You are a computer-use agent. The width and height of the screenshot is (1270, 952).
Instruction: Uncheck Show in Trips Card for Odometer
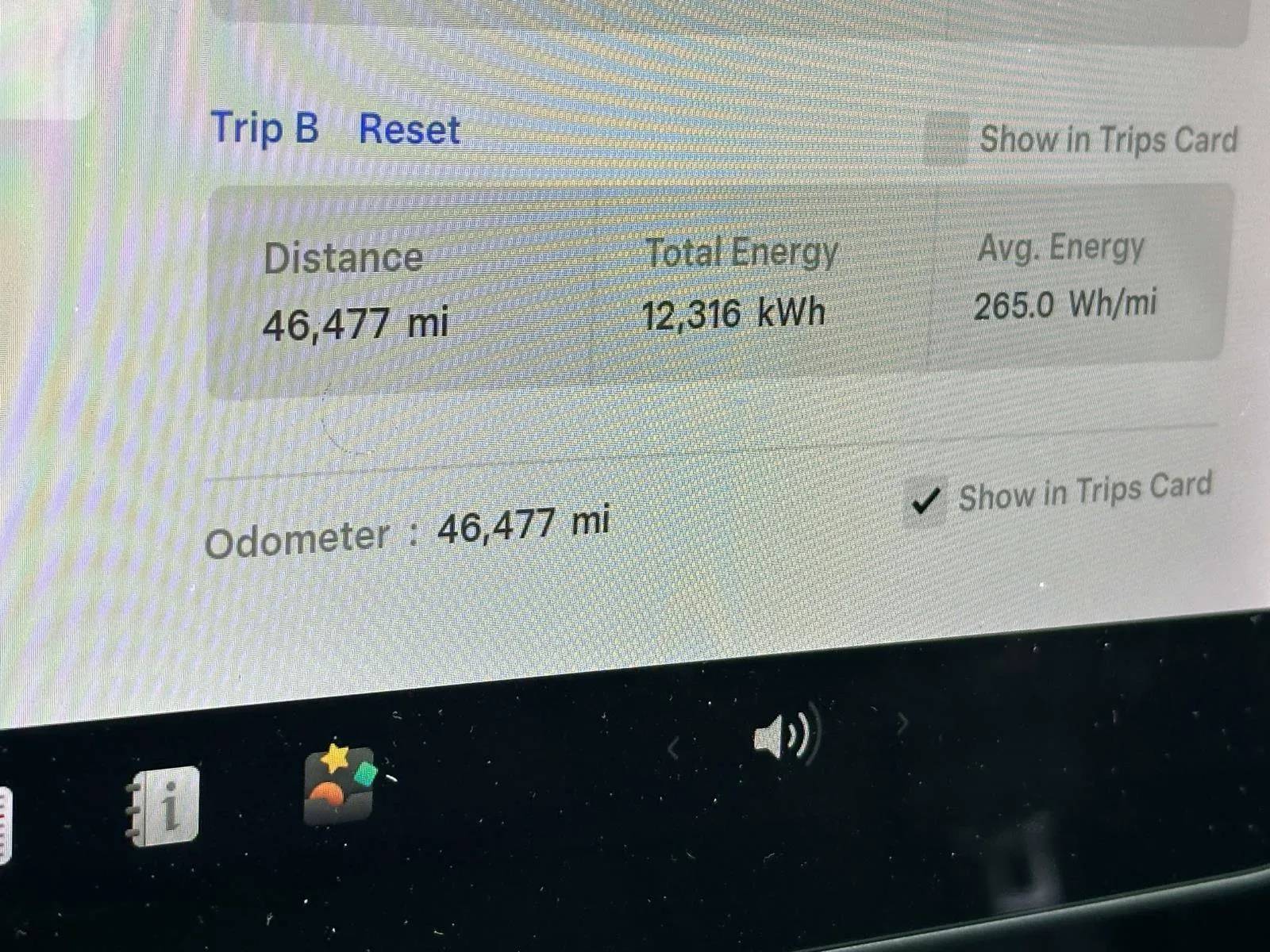pos(926,501)
